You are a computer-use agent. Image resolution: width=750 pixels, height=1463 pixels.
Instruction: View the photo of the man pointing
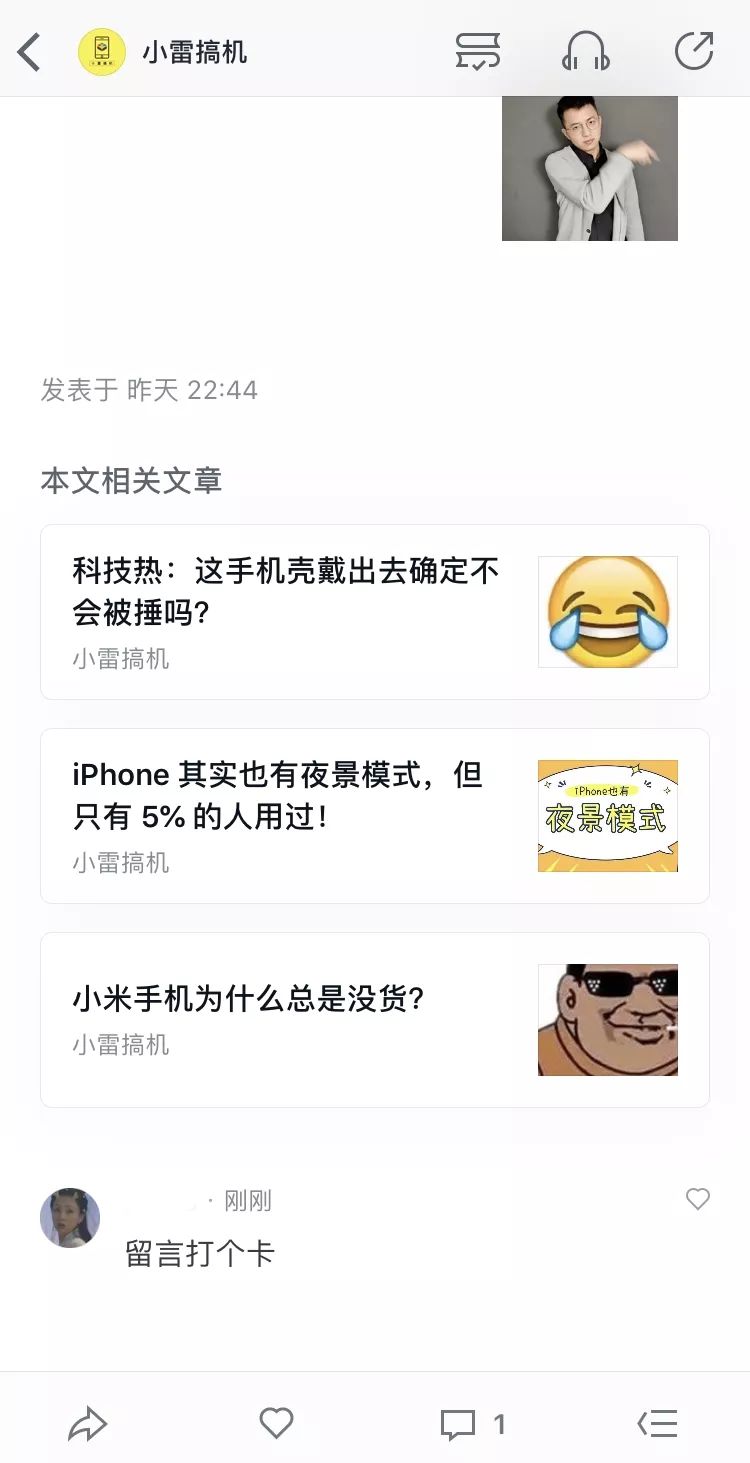589,168
